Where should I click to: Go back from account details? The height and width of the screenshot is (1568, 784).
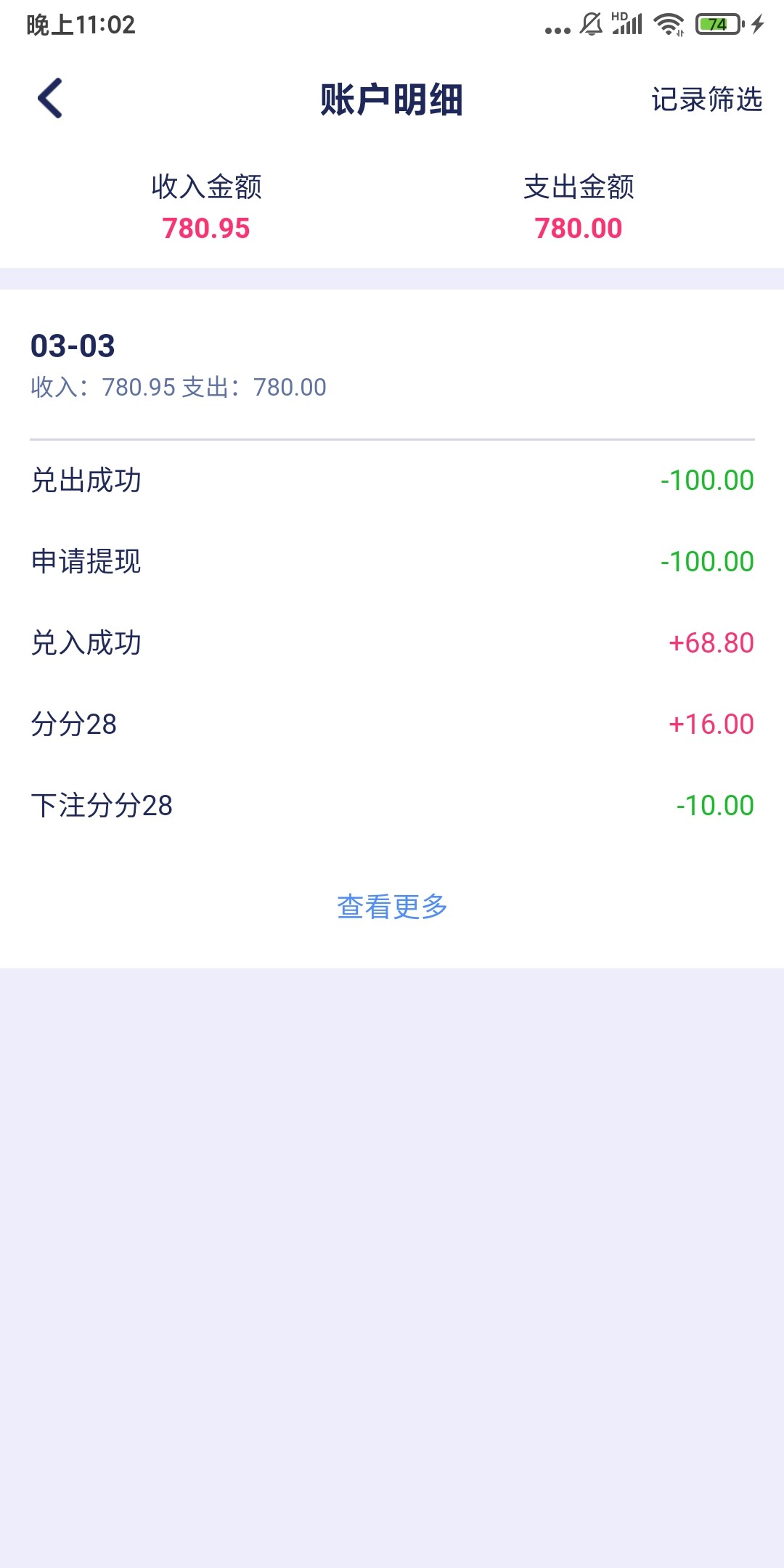pos(50,98)
